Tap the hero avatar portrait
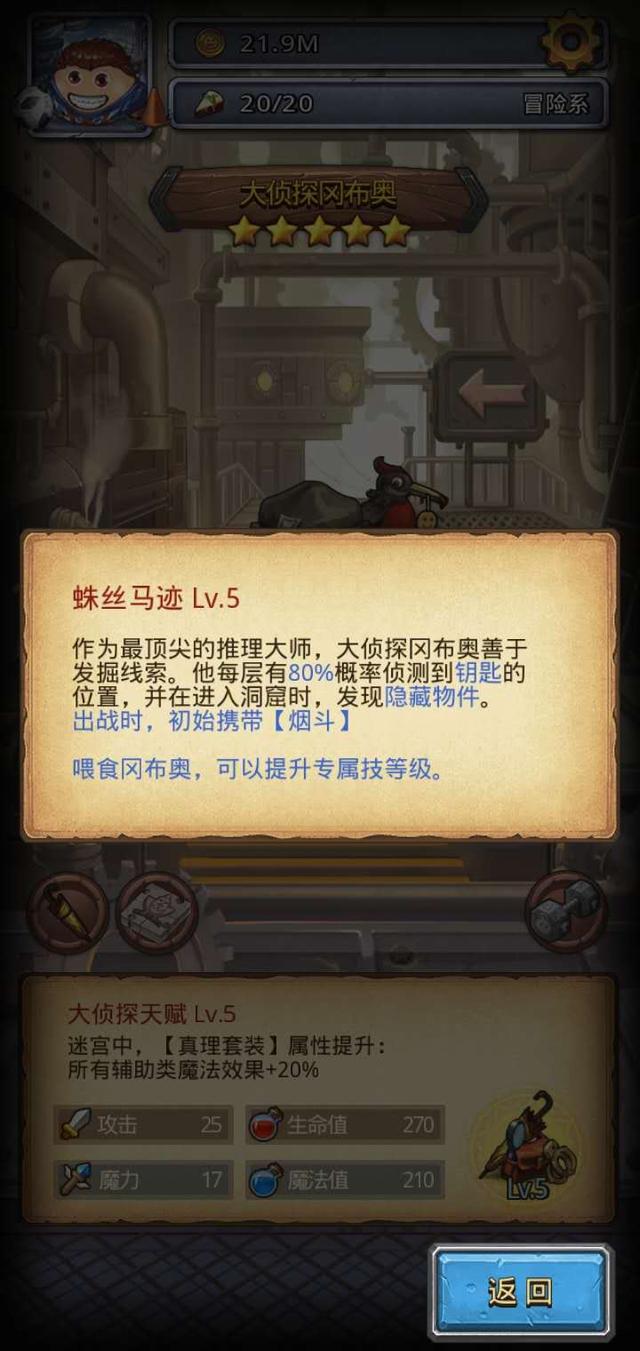This screenshot has height=1351, width=640. pyautogui.click(x=91, y=70)
